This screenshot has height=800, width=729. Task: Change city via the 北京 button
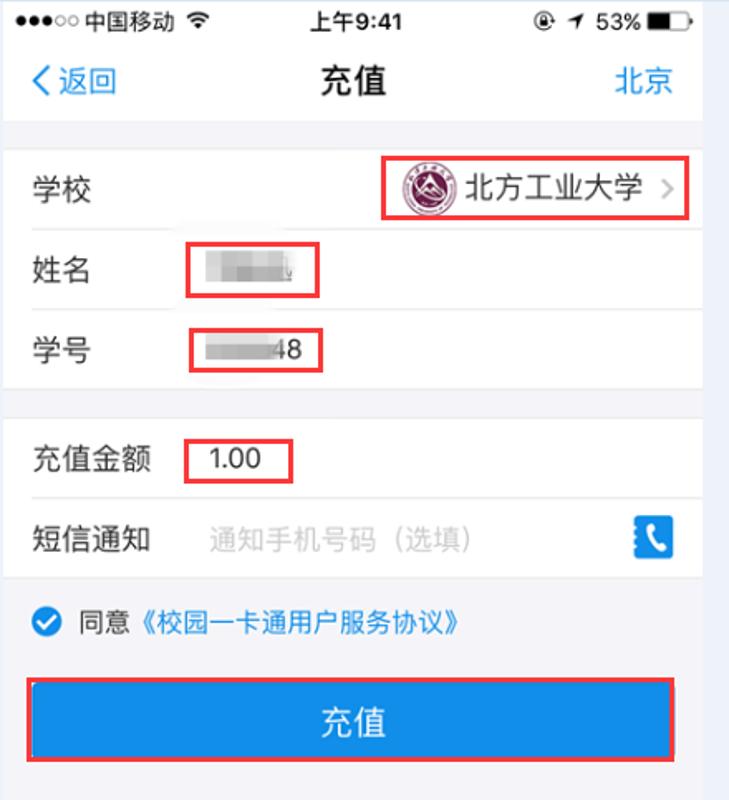643,81
